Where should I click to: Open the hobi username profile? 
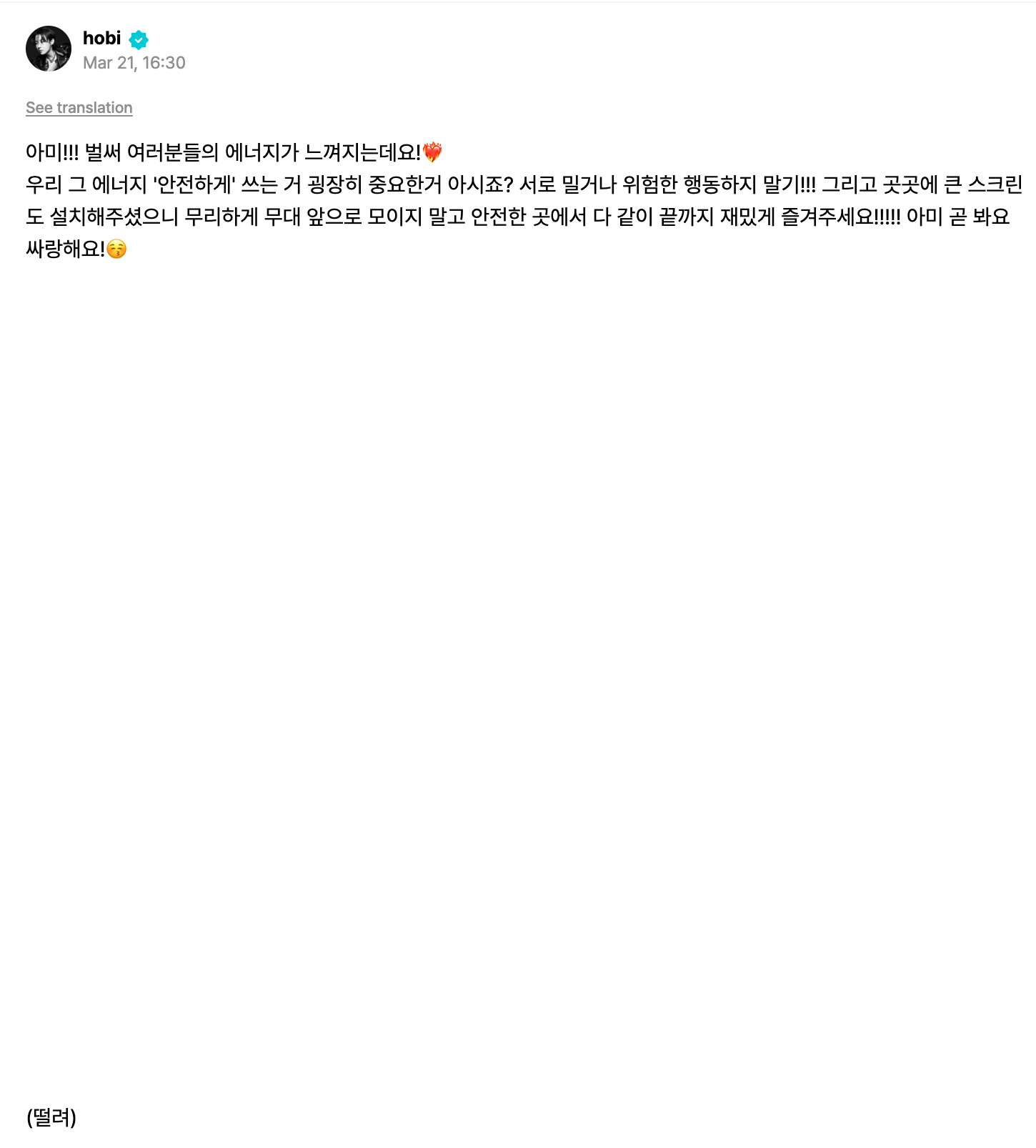coord(101,38)
